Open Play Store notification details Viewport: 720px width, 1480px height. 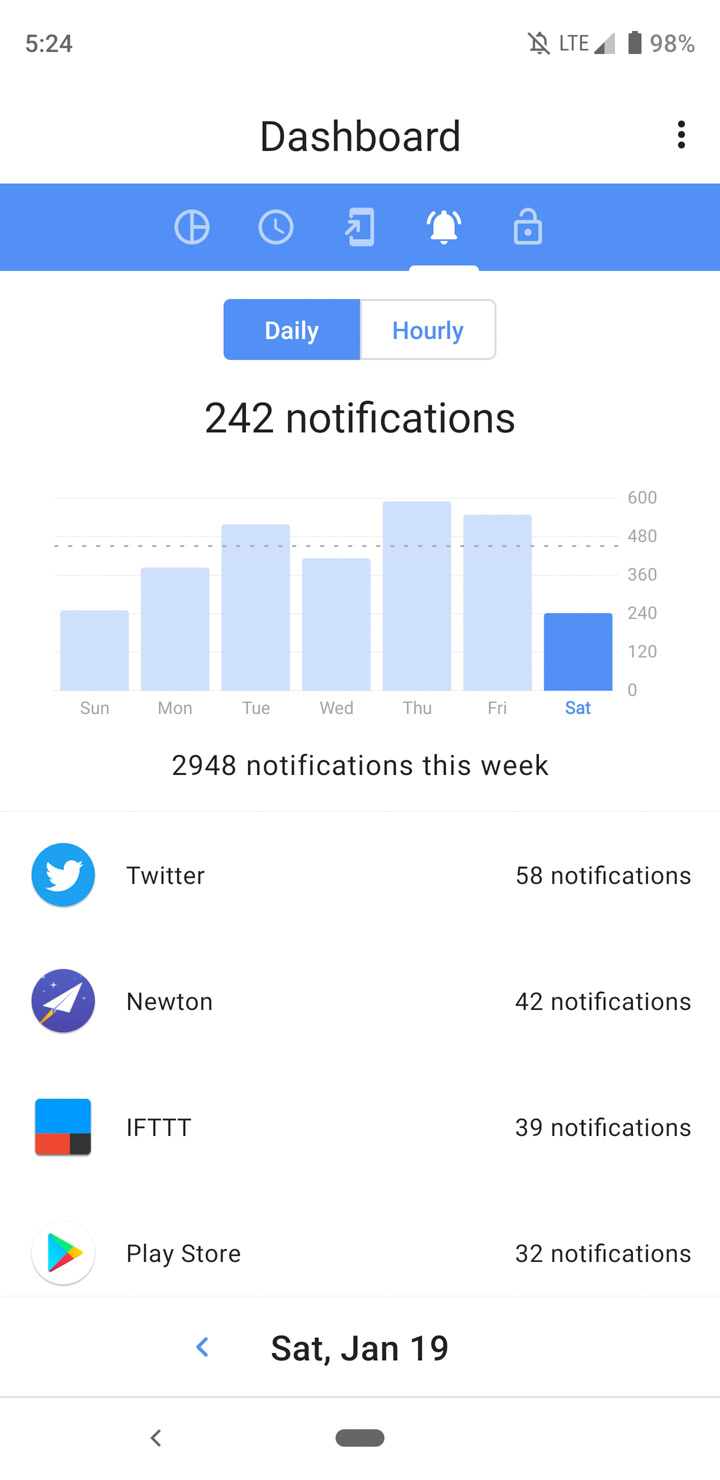[x=360, y=1253]
